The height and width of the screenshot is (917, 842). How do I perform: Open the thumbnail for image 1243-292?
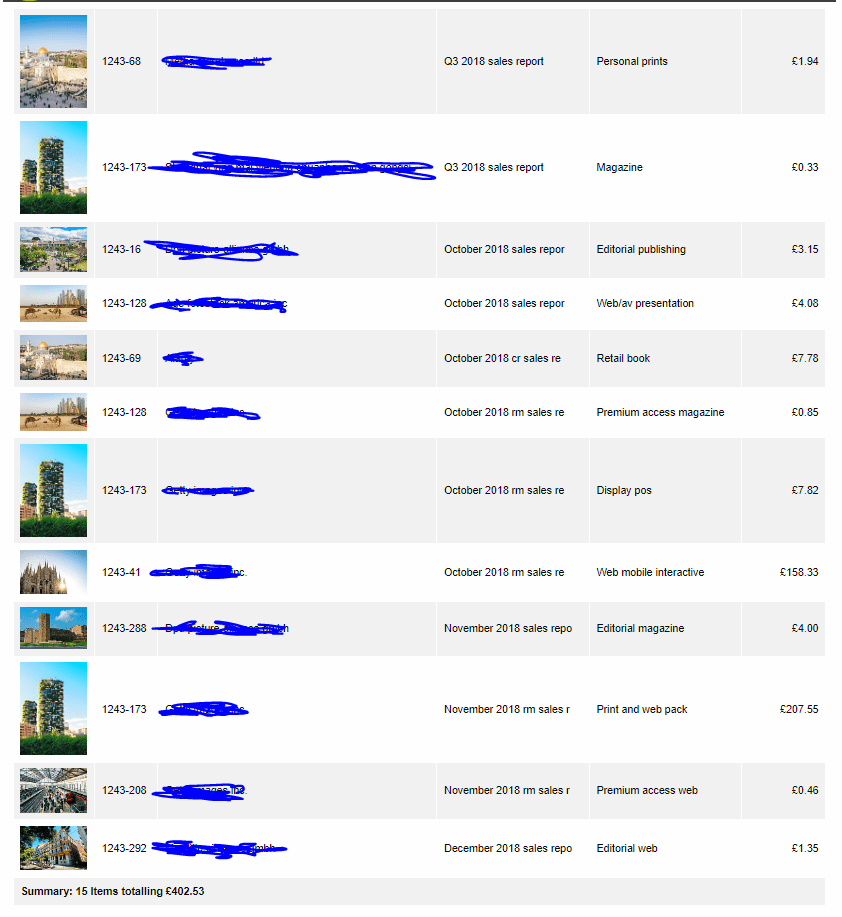(53, 848)
